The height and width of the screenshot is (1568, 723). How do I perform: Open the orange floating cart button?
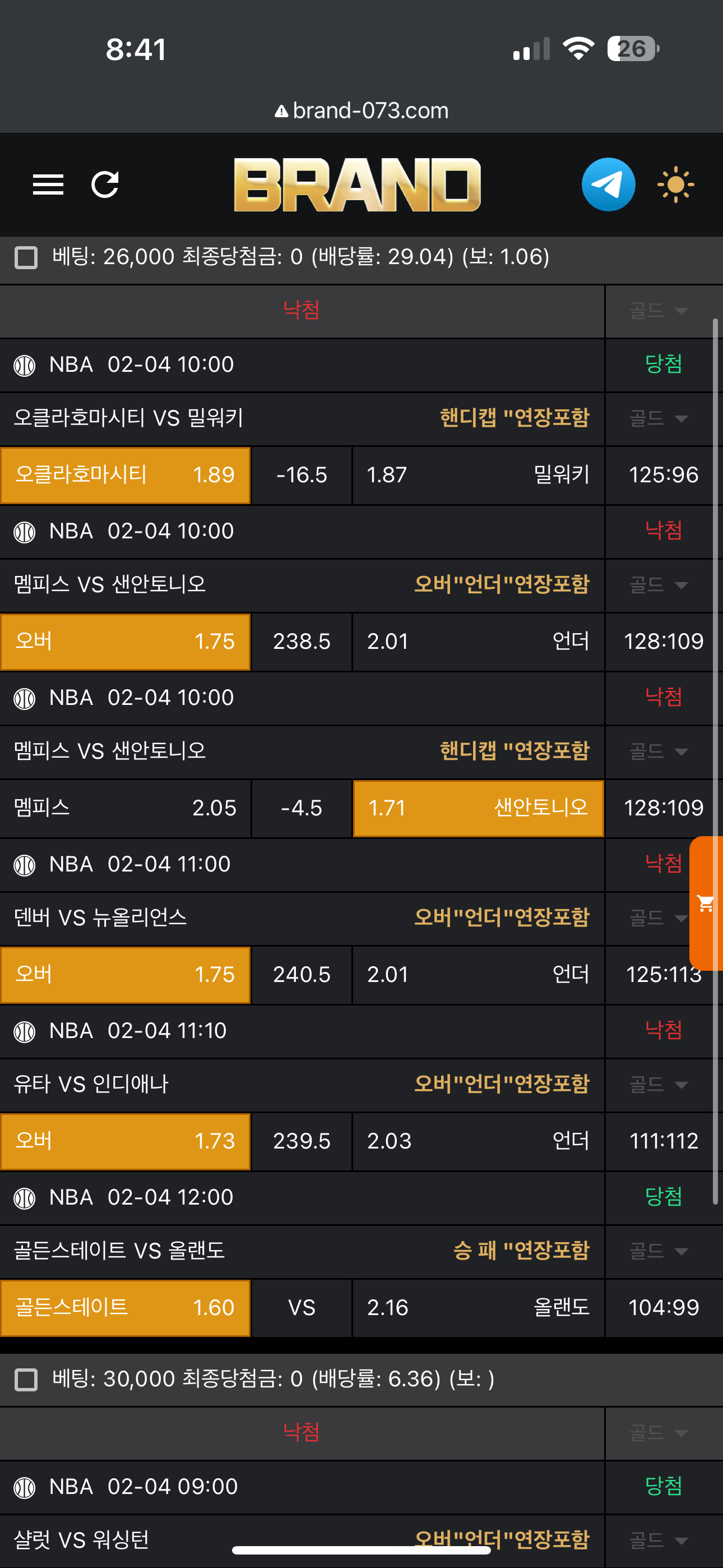(x=706, y=903)
